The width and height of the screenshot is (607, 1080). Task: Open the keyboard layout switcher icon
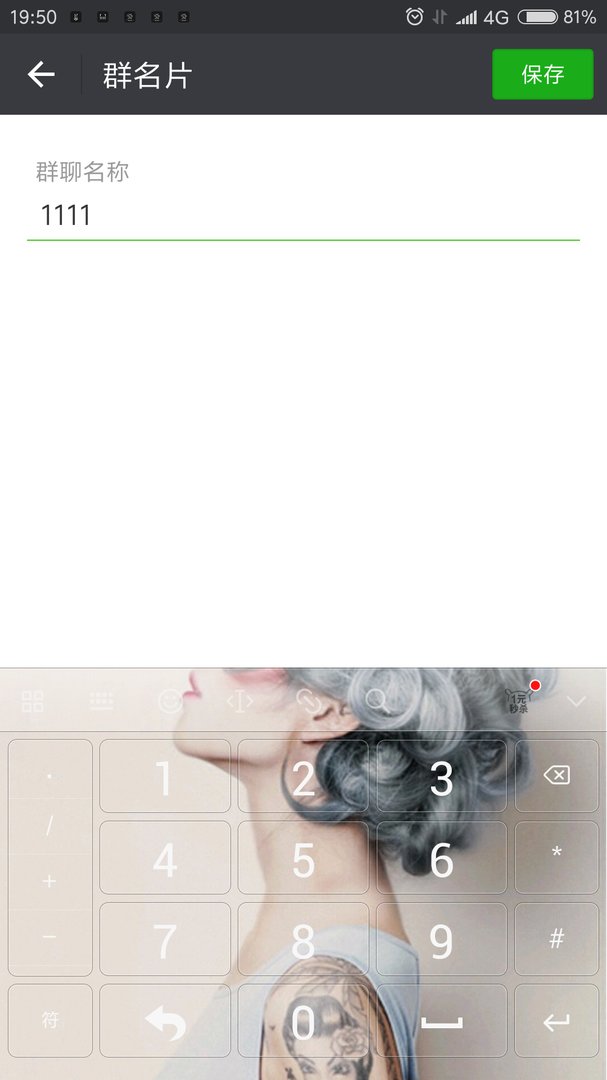point(101,701)
